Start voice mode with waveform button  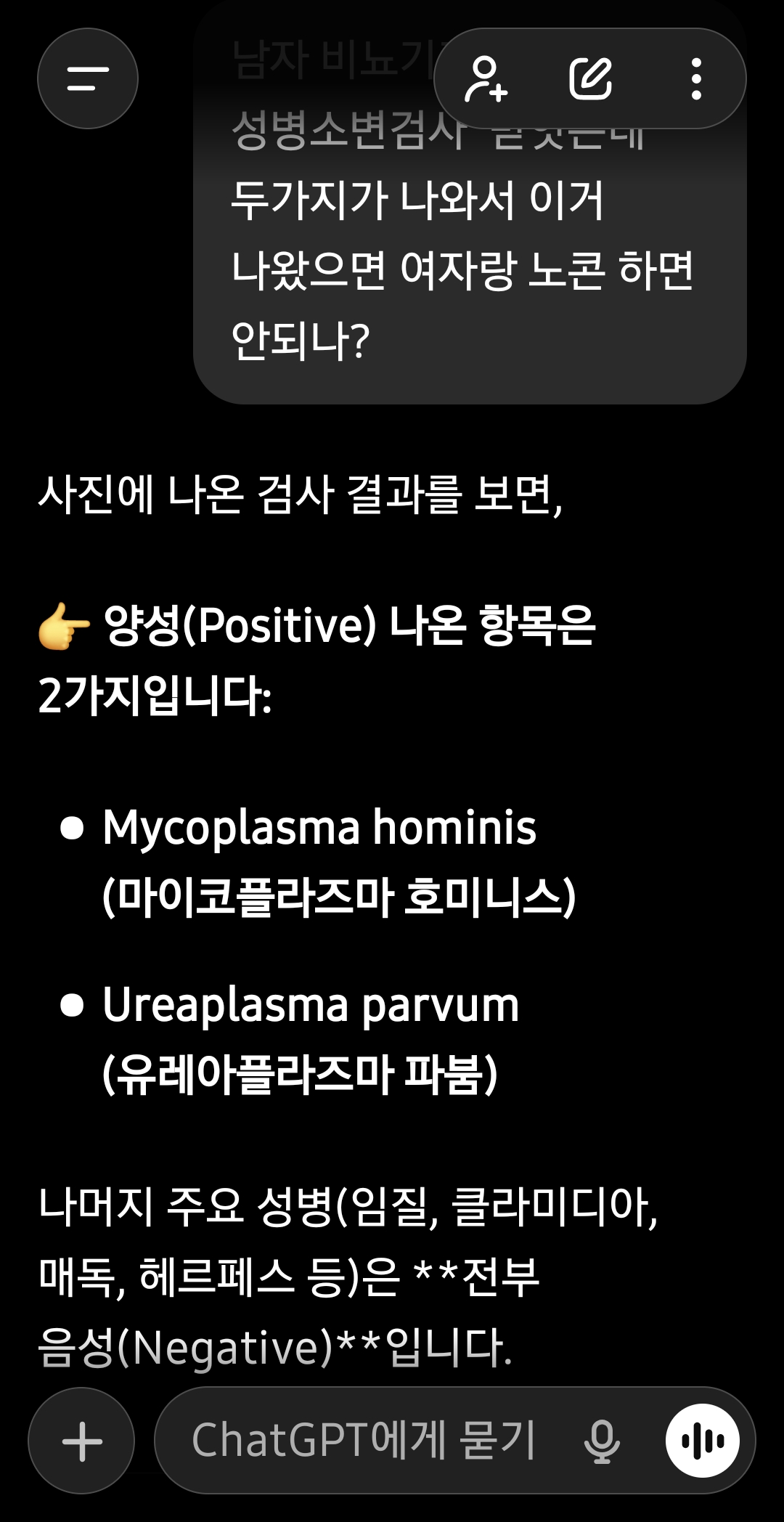coord(702,1441)
